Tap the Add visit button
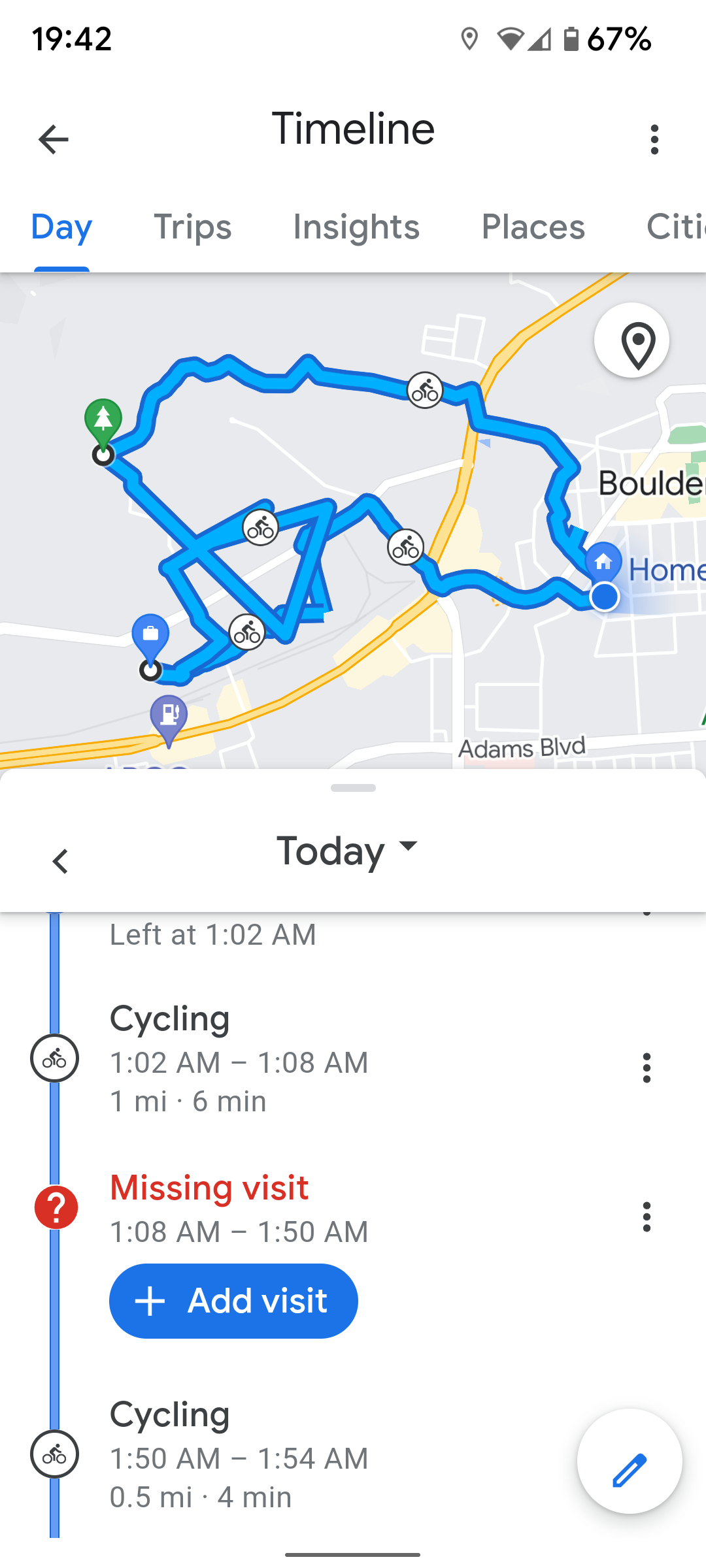706x1568 pixels. click(x=233, y=1301)
